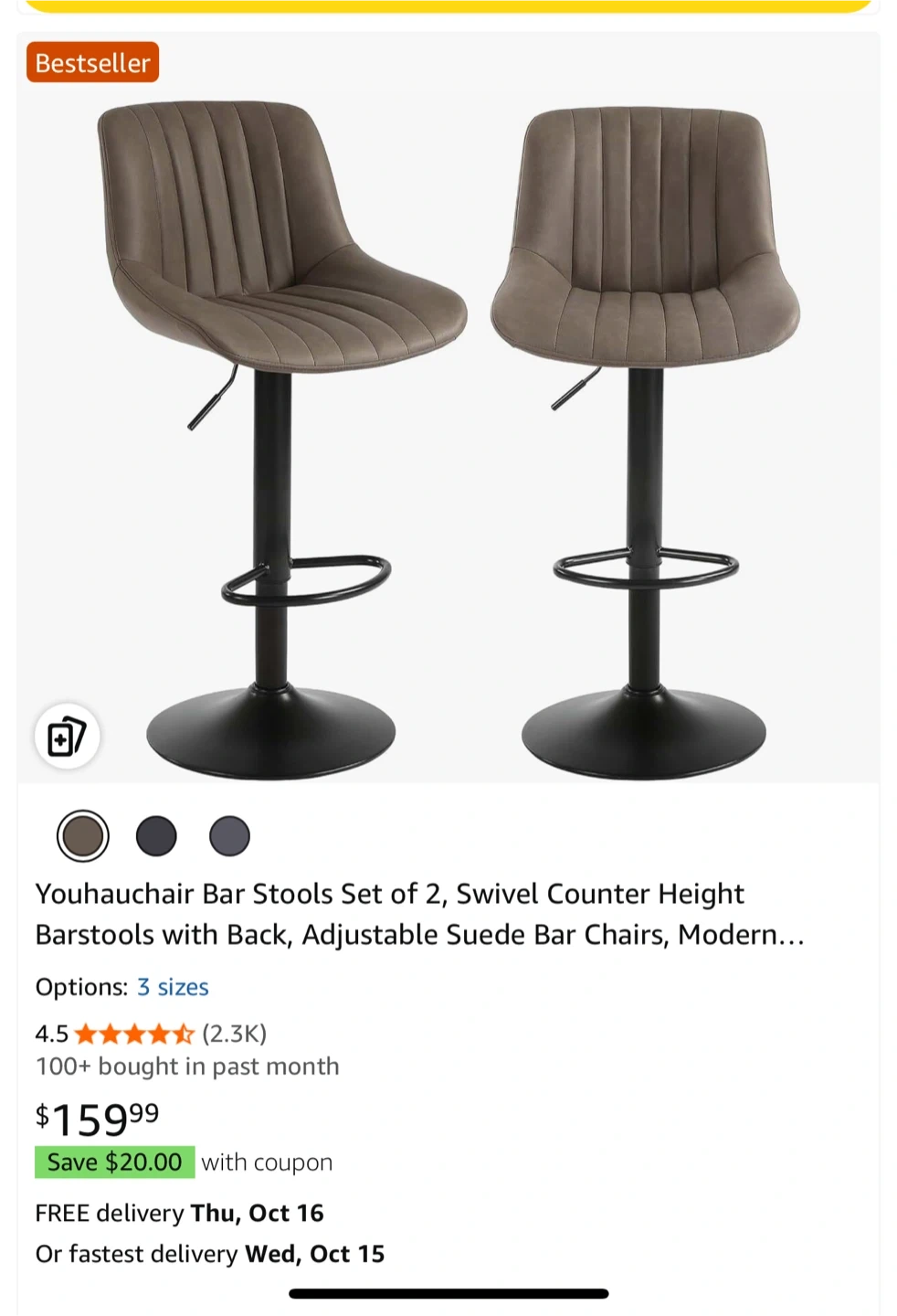Tap the view similar items icon
This screenshot has width=897, height=1316.
coord(67,736)
